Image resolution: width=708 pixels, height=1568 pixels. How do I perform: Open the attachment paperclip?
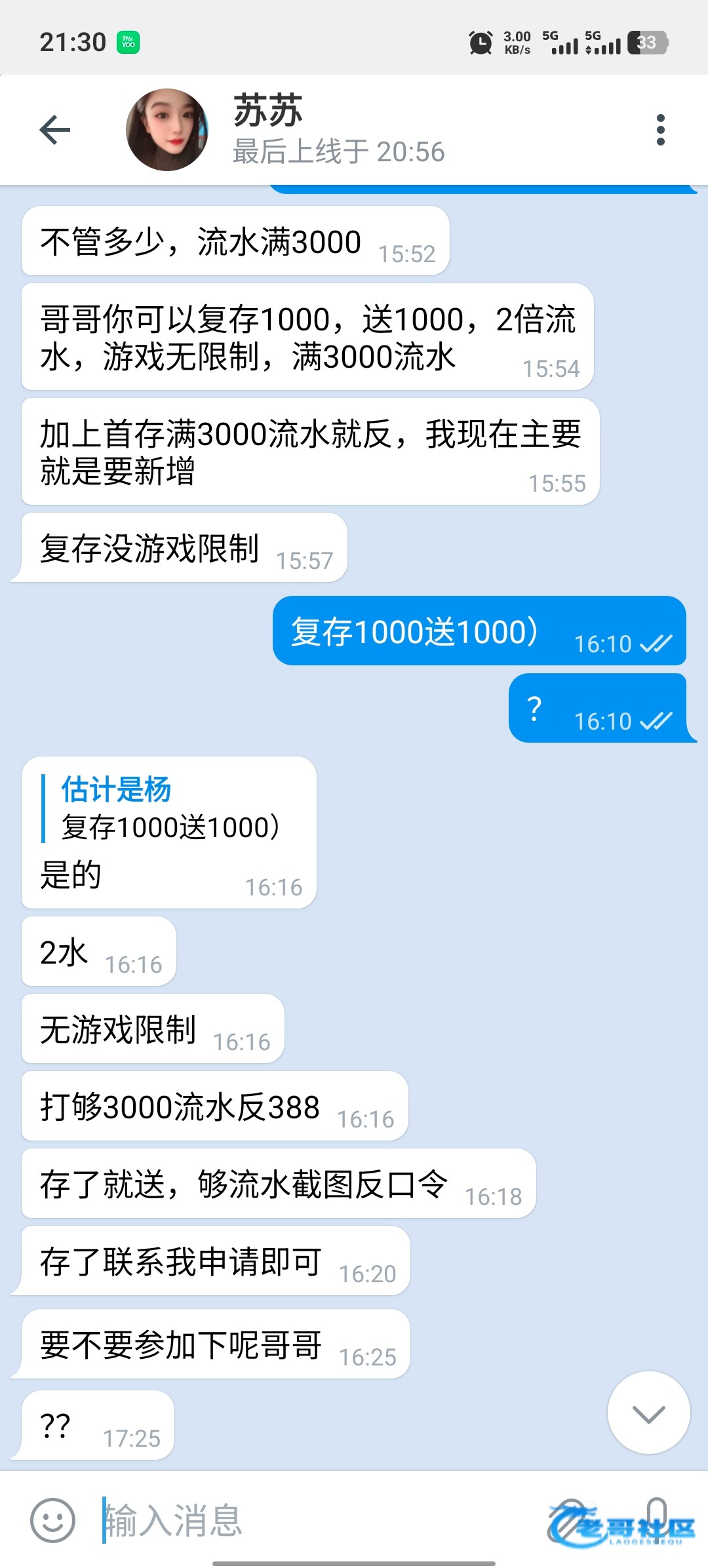coord(569,1520)
